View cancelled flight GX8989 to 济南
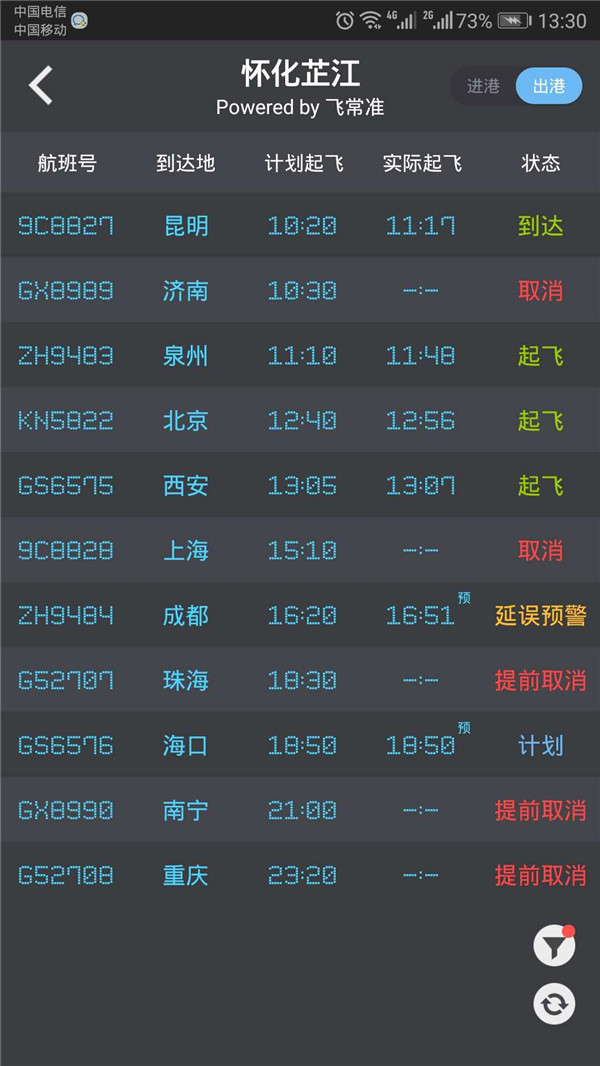600x1066 pixels. tap(300, 291)
